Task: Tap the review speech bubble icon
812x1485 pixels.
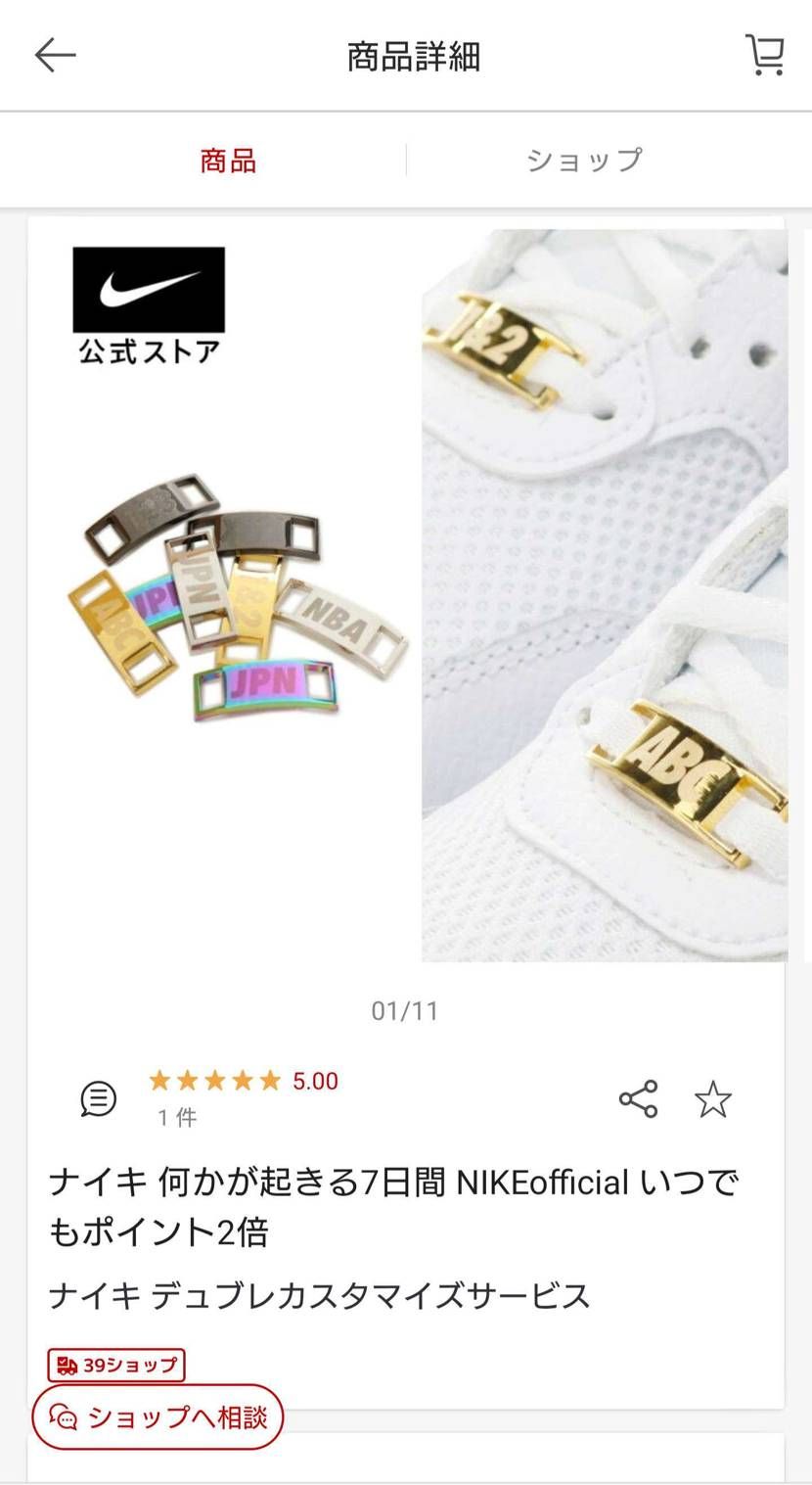Action: [x=94, y=1098]
